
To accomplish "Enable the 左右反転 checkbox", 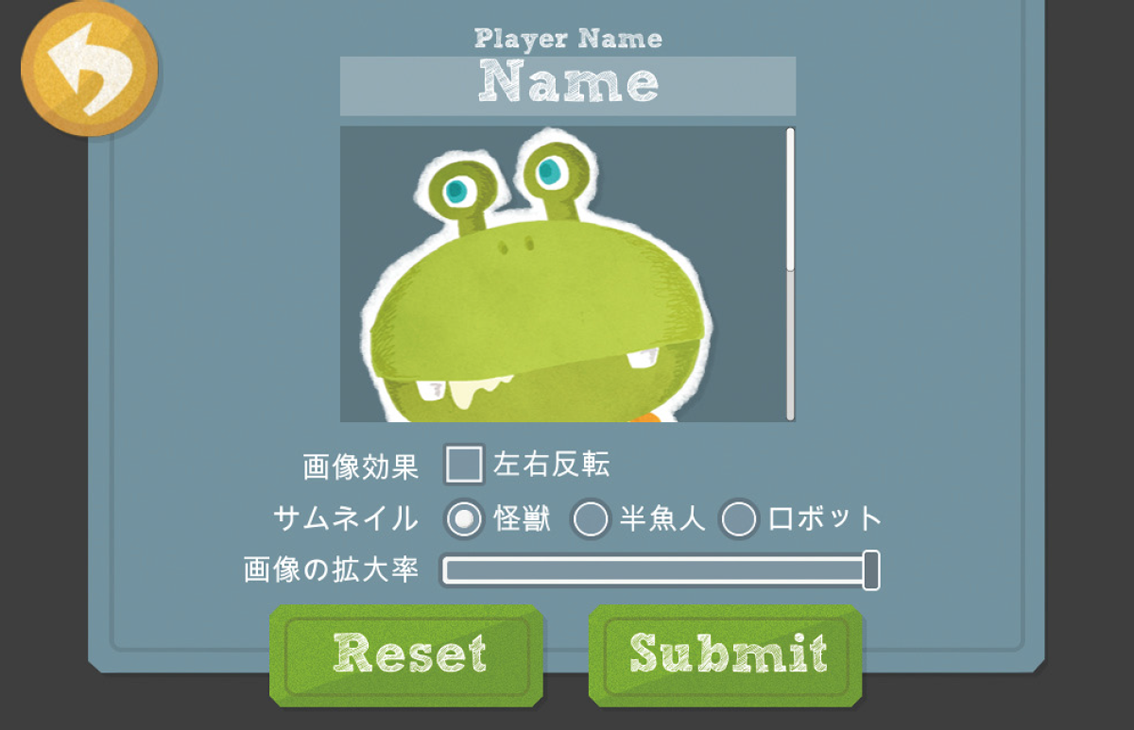I will (464, 464).
